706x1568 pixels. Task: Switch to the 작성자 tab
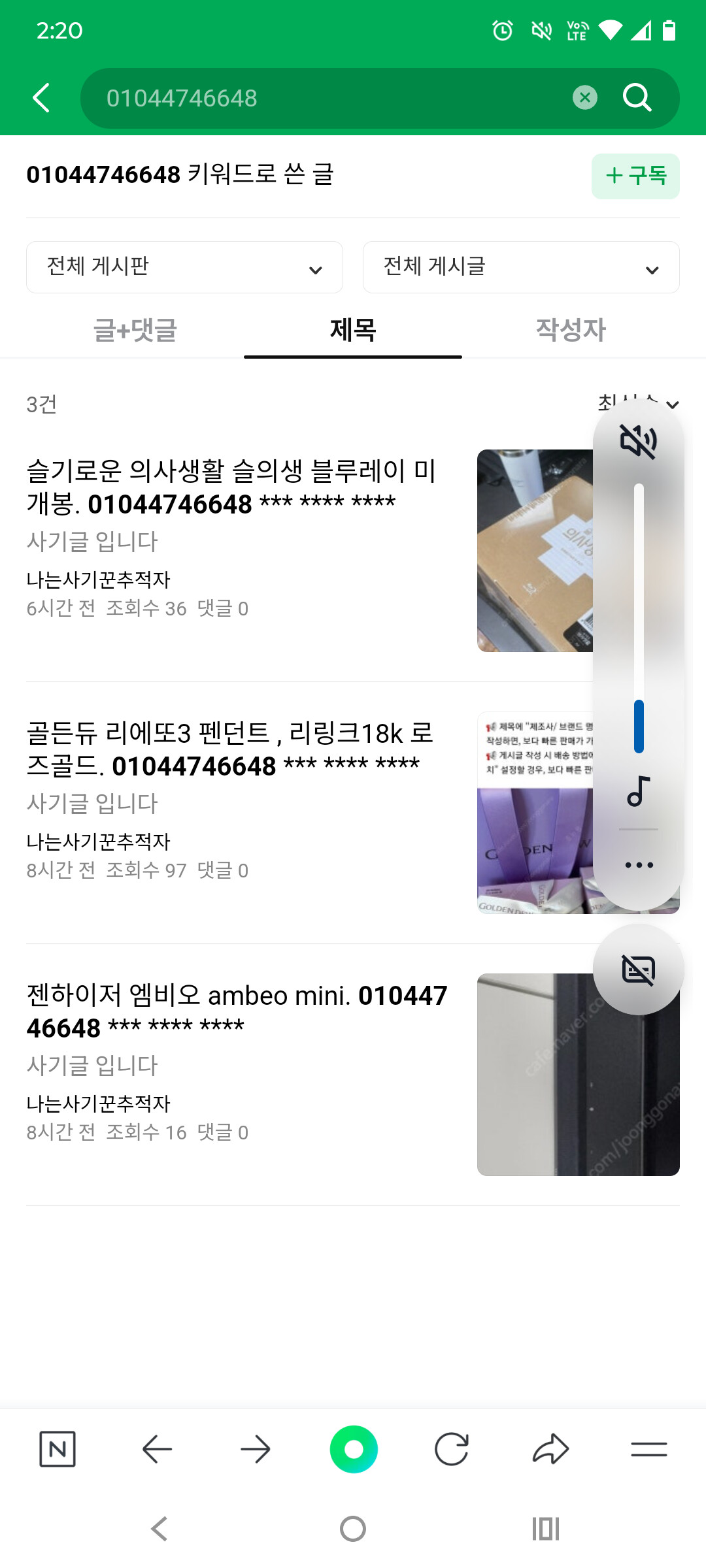[571, 330]
